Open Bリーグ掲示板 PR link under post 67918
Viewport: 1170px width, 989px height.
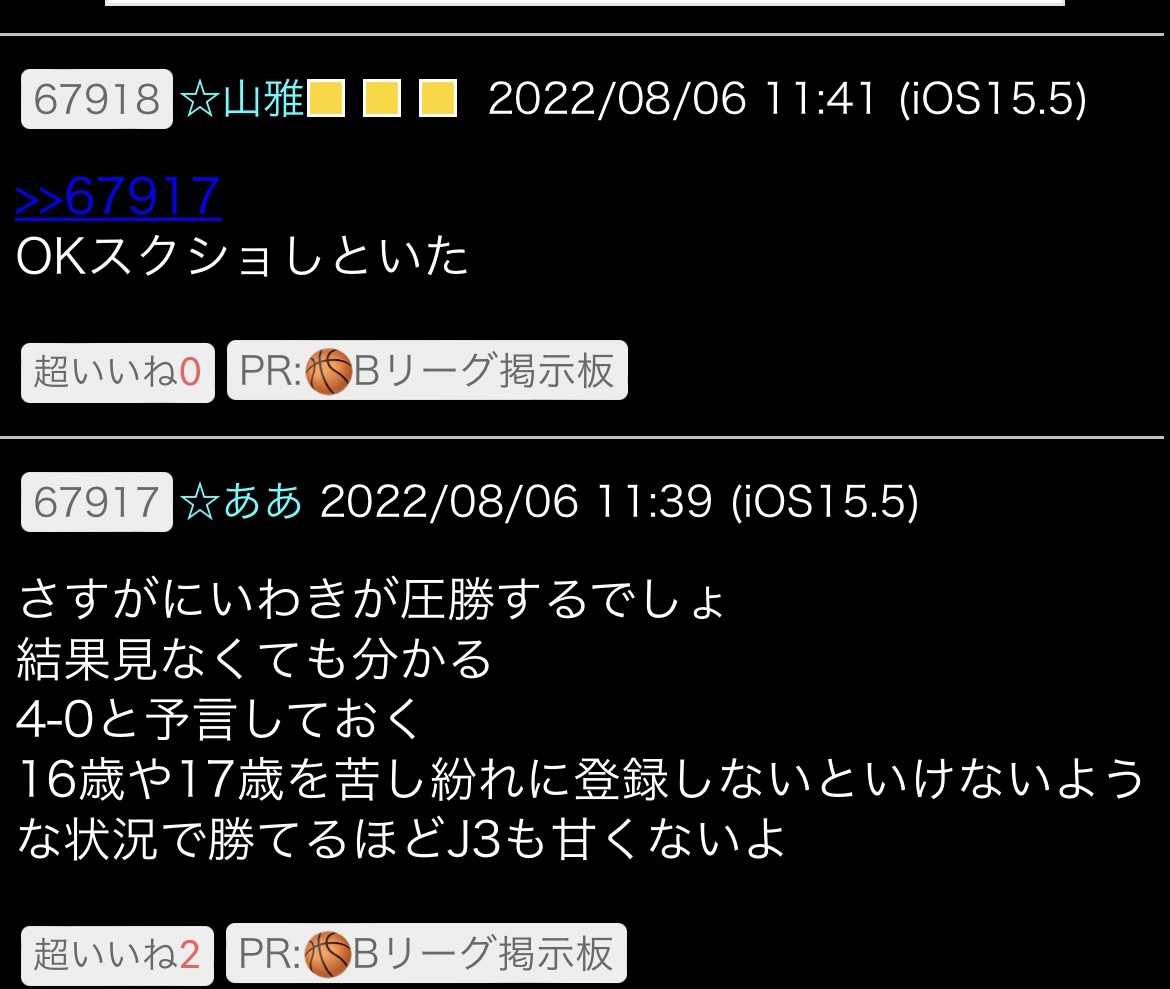(x=427, y=371)
